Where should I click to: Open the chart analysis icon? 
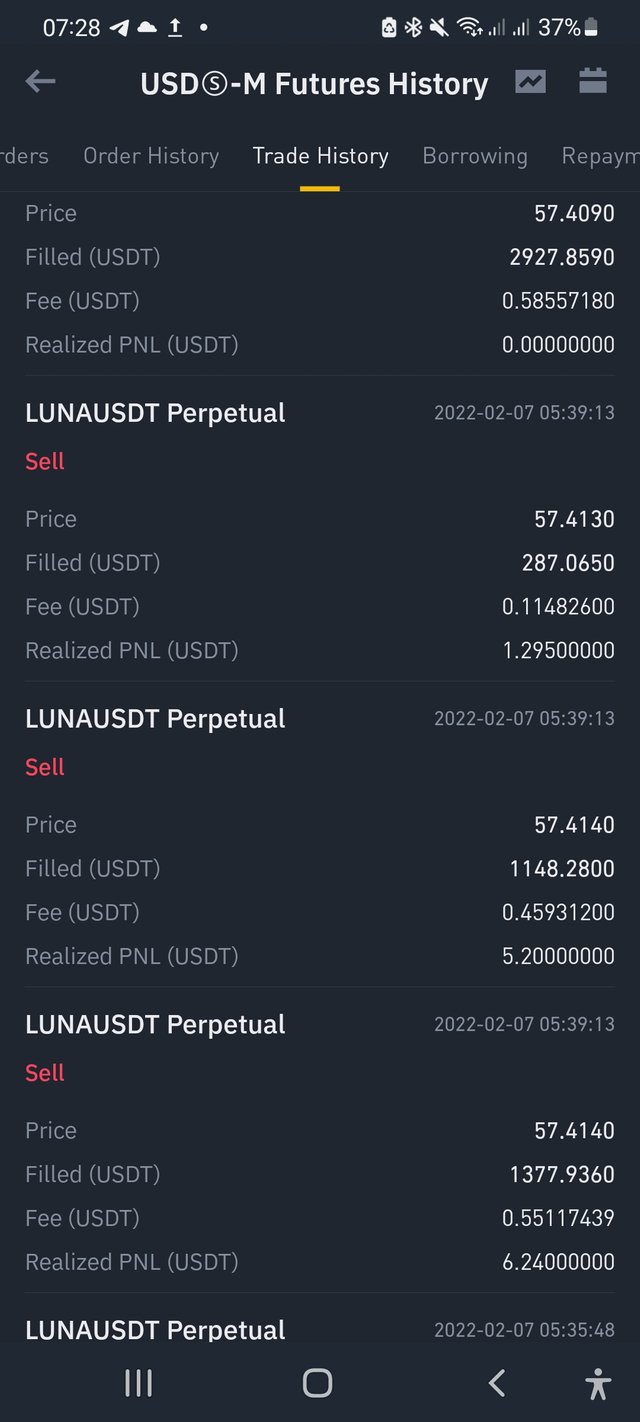pos(530,82)
